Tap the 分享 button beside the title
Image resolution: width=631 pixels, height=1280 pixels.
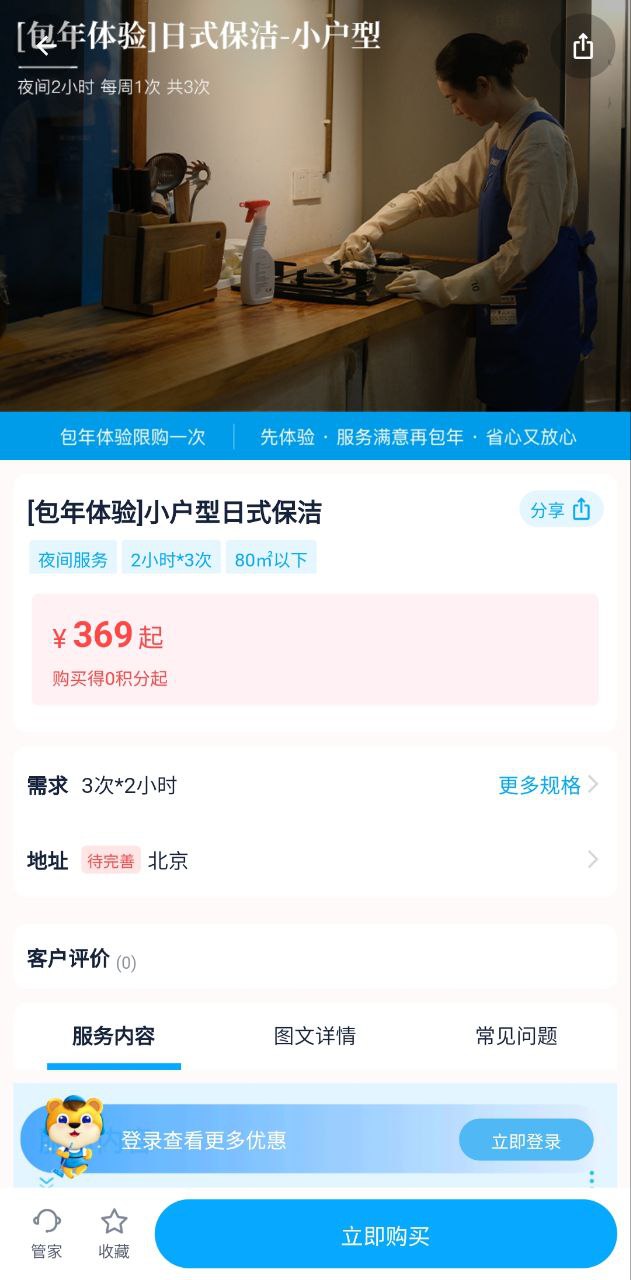(561, 510)
